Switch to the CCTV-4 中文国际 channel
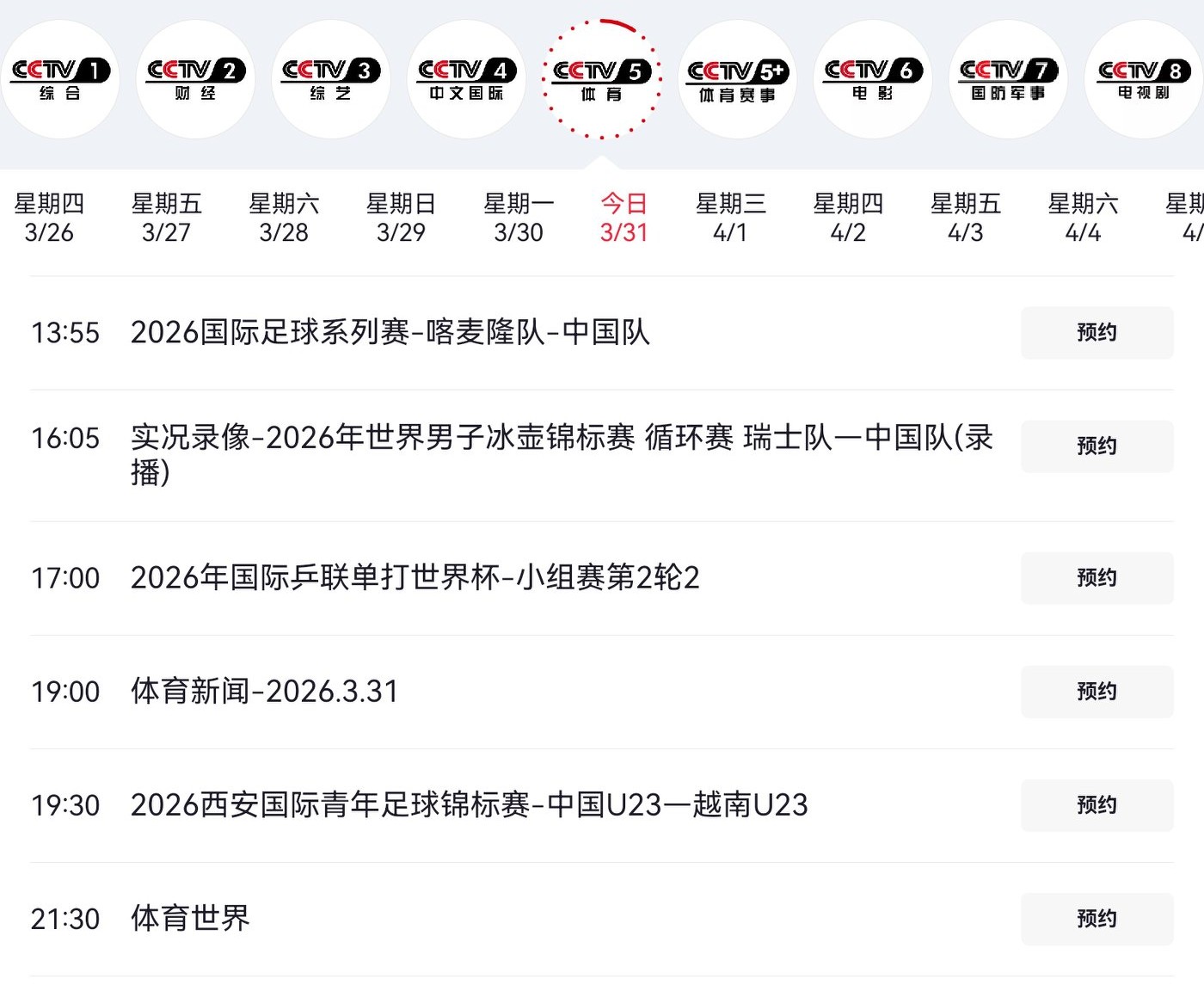The image size is (1204, 985). pyautogui.click(x=466, y=79)
